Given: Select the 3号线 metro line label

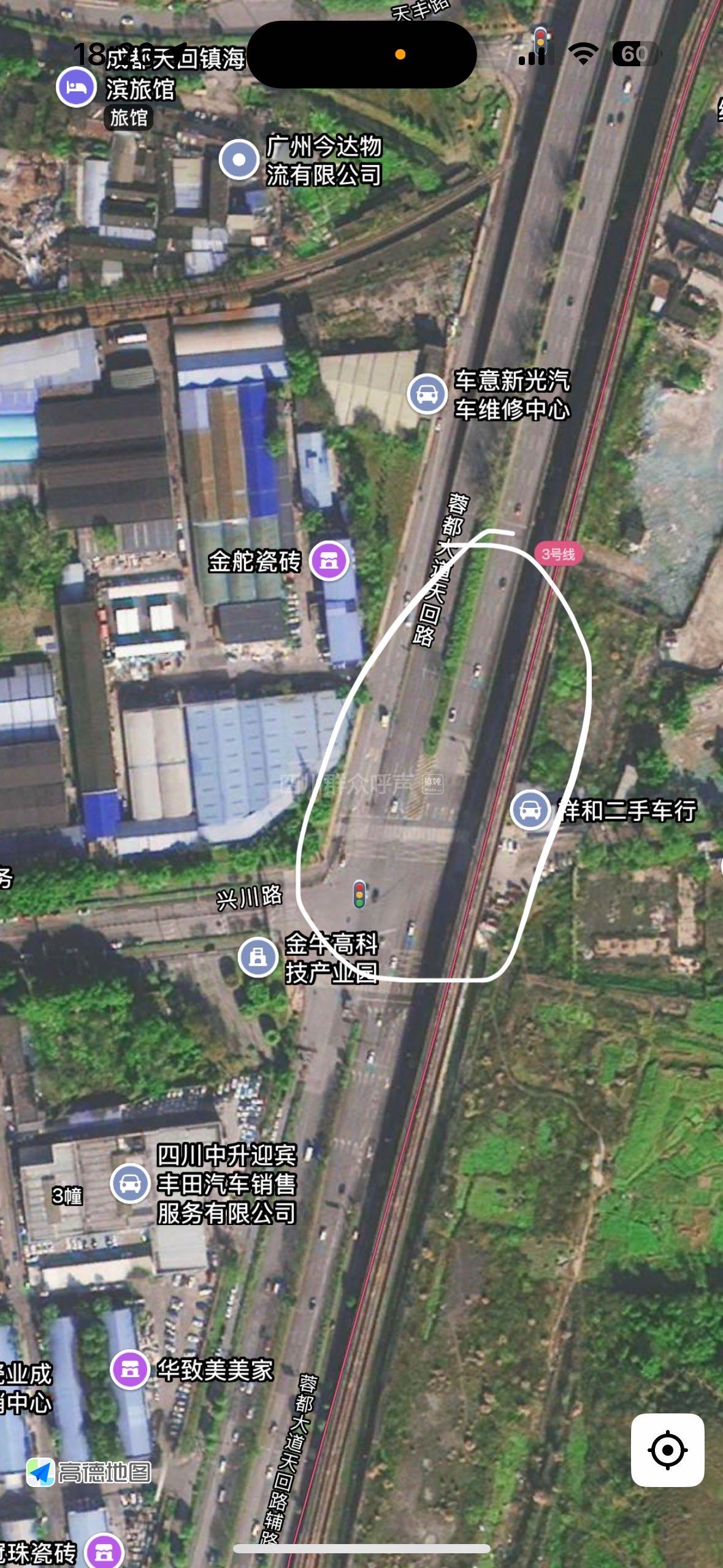Looking at the screenshot, I should (557, 554).
